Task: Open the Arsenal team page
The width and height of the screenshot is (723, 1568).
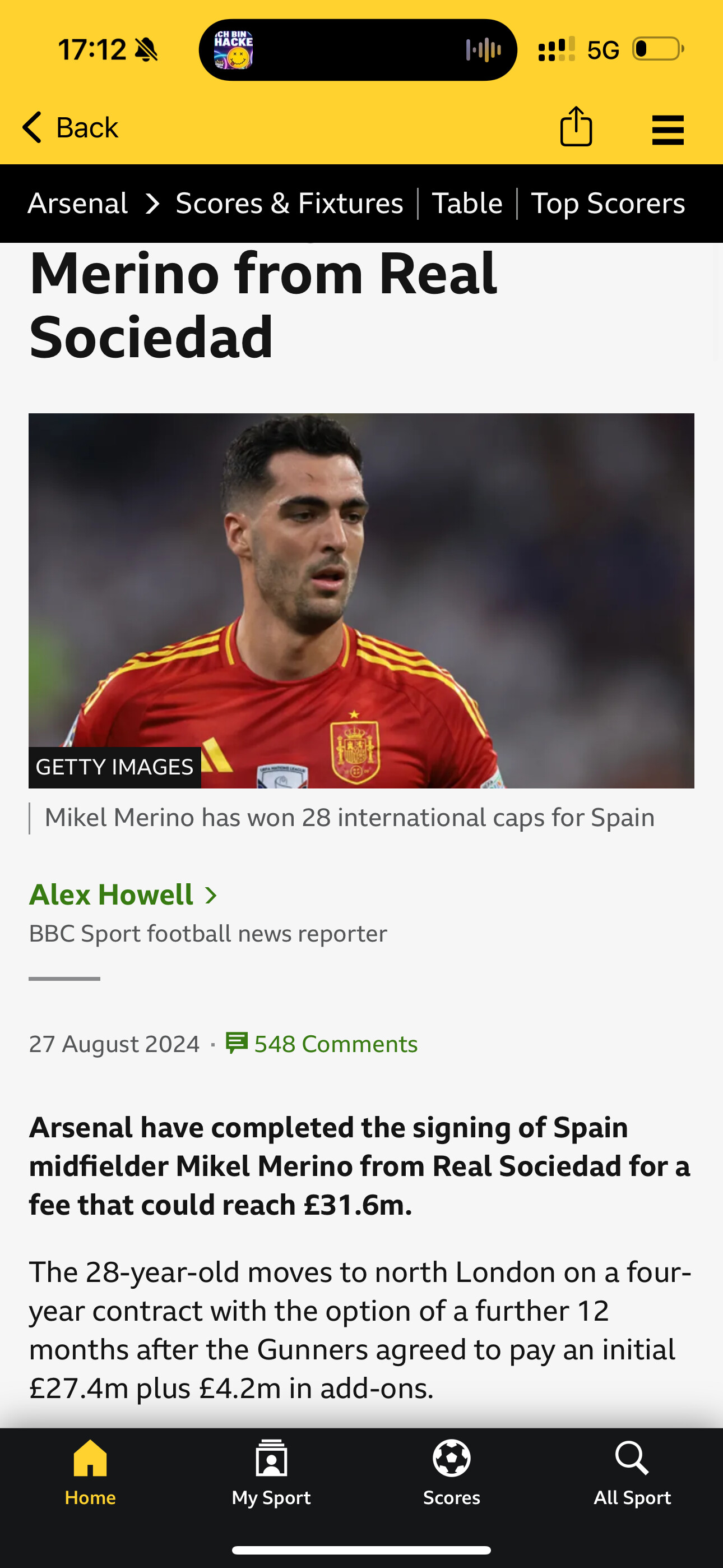Action: point(78,204)
